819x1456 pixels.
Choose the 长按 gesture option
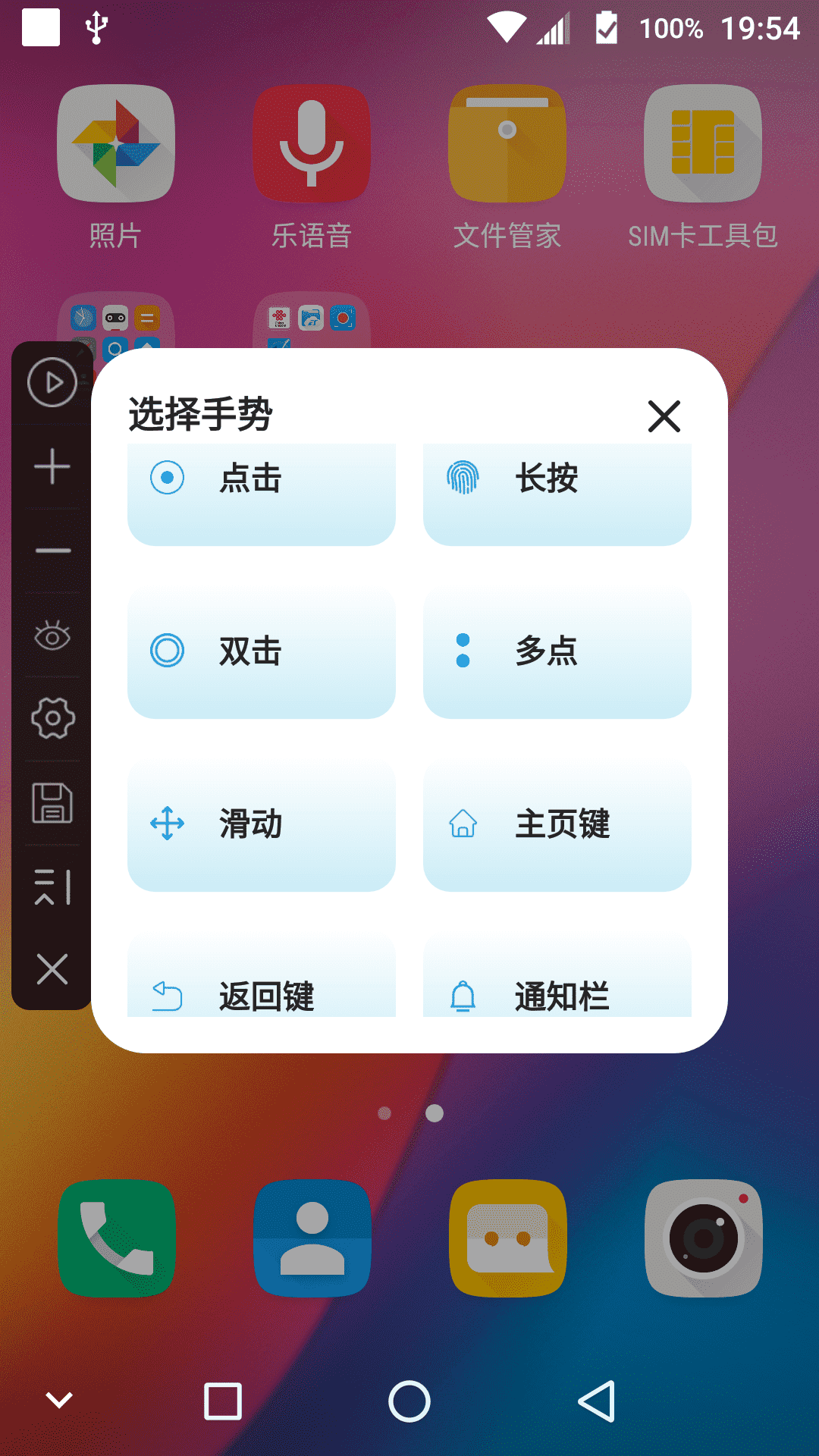click(557, 494)
